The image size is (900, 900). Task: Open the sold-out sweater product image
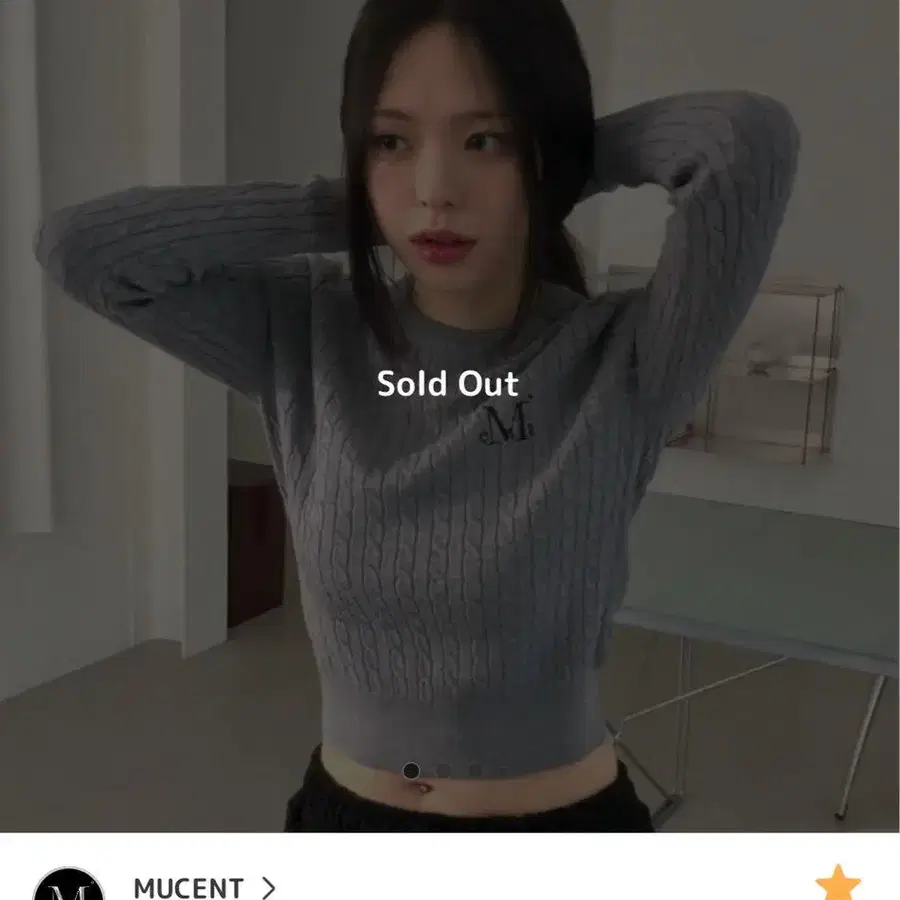pyautogui.click(x=450, y=416)
